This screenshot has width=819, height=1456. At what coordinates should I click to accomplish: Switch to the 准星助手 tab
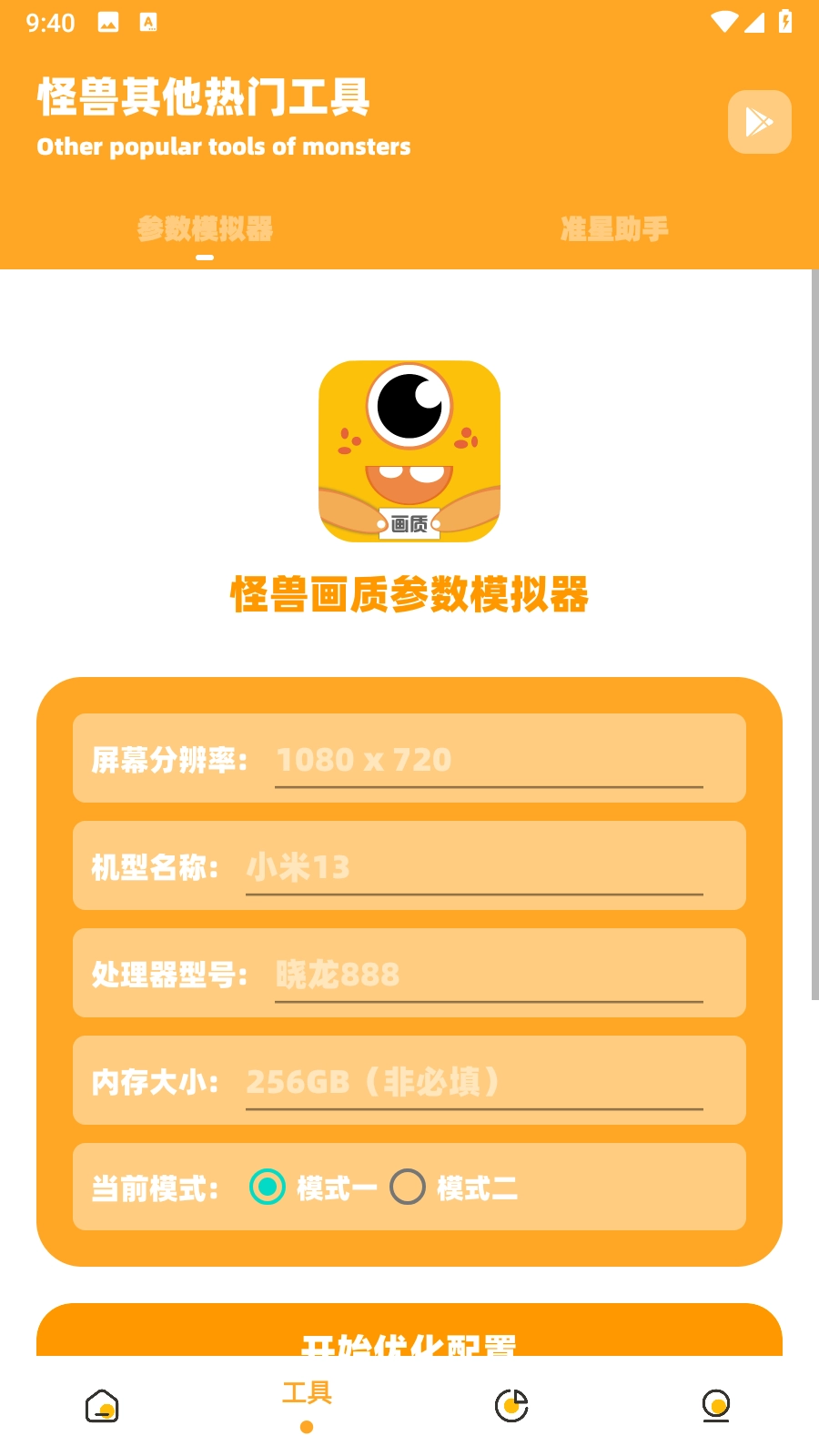click(x=614, y=230)
